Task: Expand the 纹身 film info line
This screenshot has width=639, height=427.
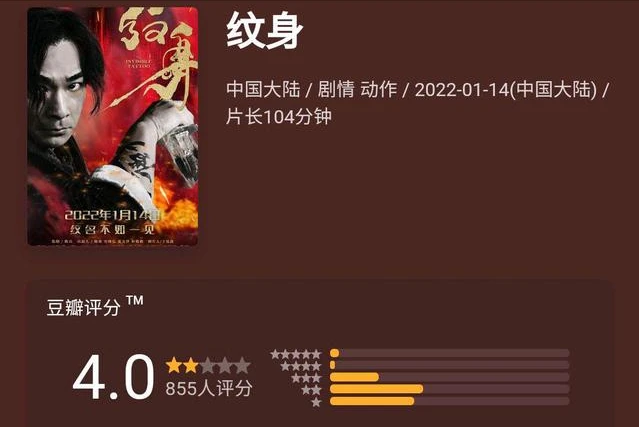Action: 419,101
